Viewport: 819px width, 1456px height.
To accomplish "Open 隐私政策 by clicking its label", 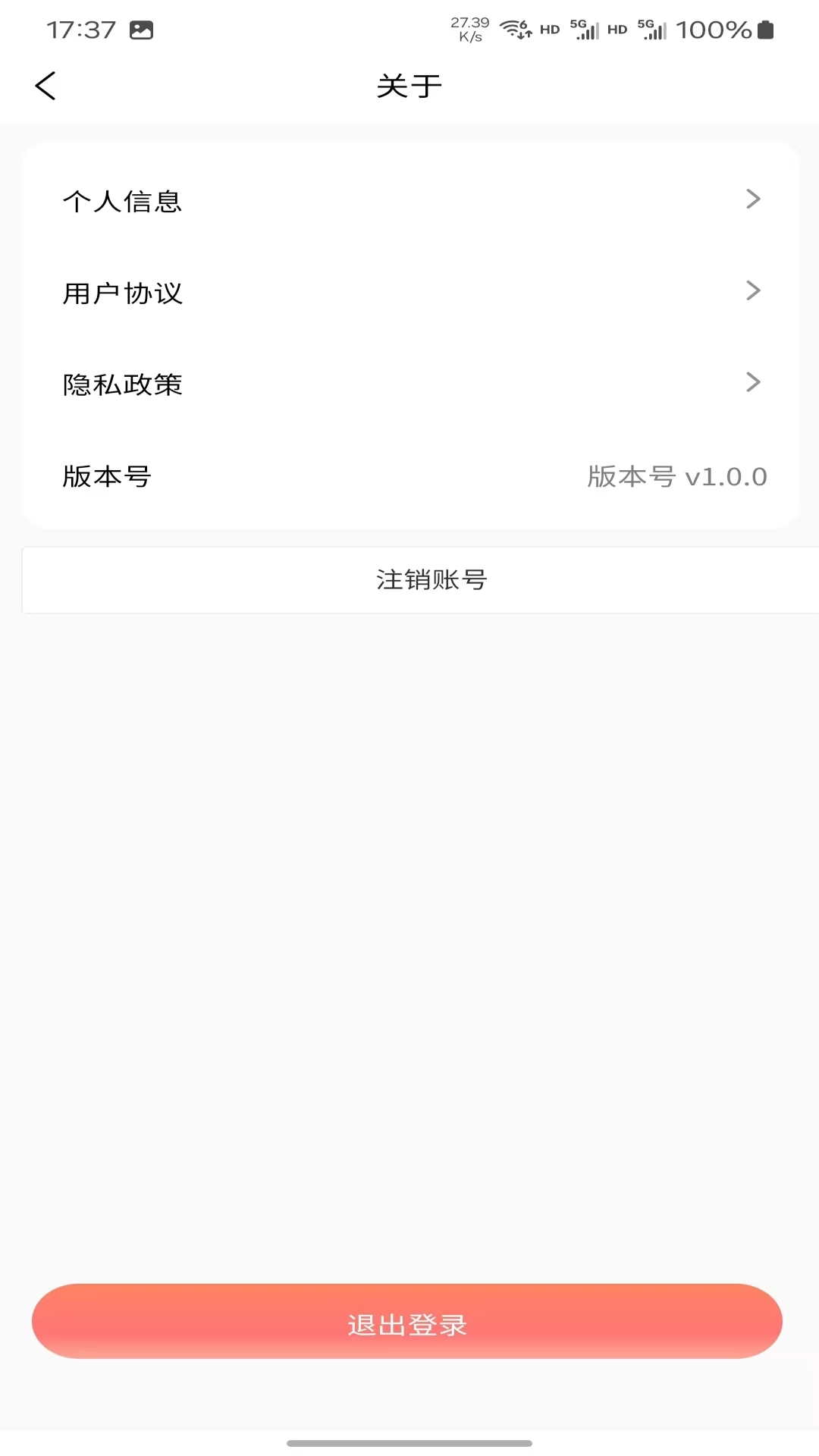I will [123, 385].
